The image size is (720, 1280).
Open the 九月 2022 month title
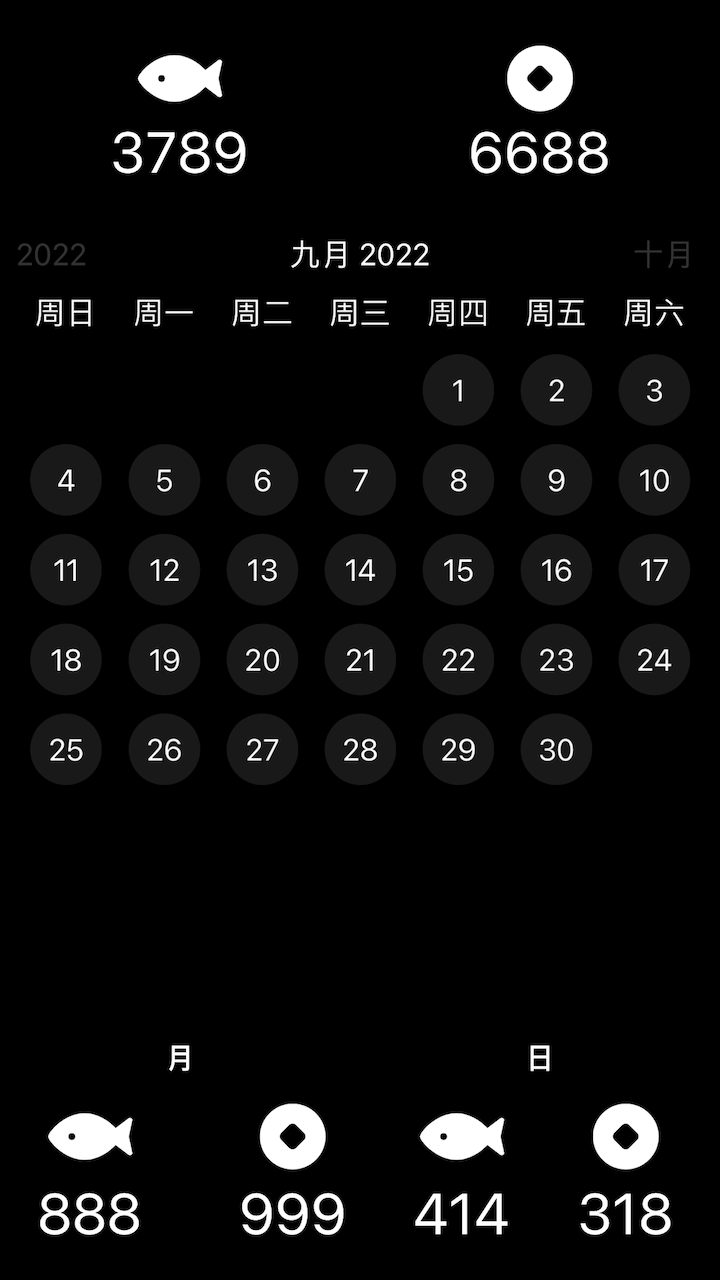(x=360, y=255)
